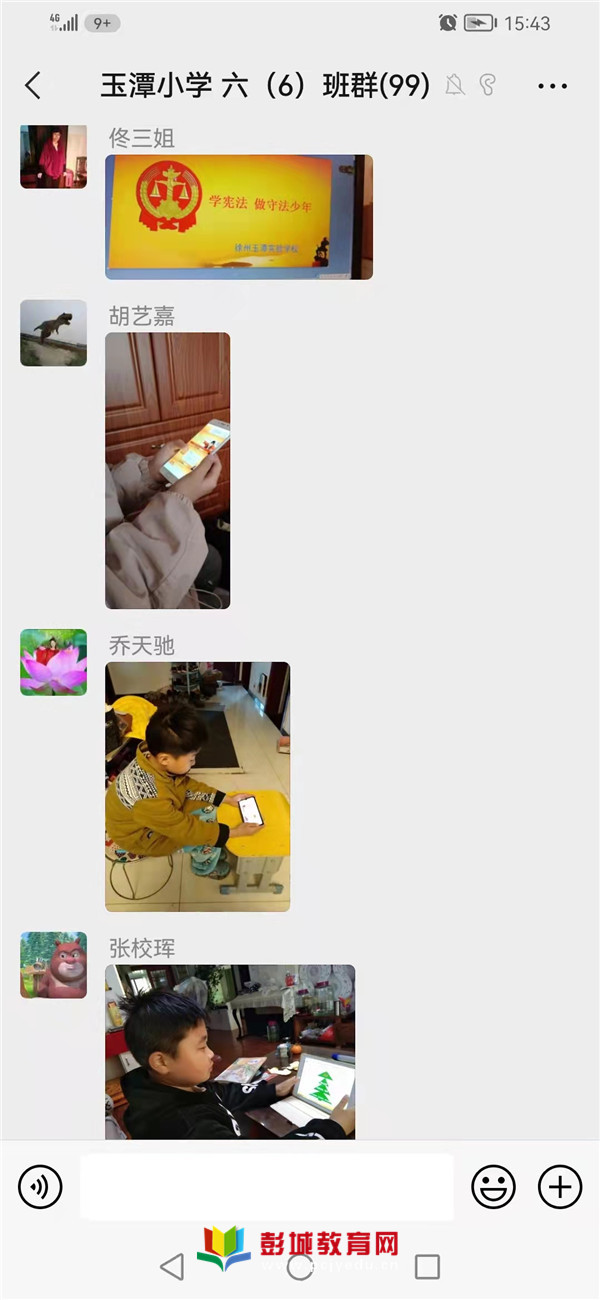Screen dimensions: 600x1300
Task: Open 乔天驰's lotus flower avatar
Action: pos(53,662)
